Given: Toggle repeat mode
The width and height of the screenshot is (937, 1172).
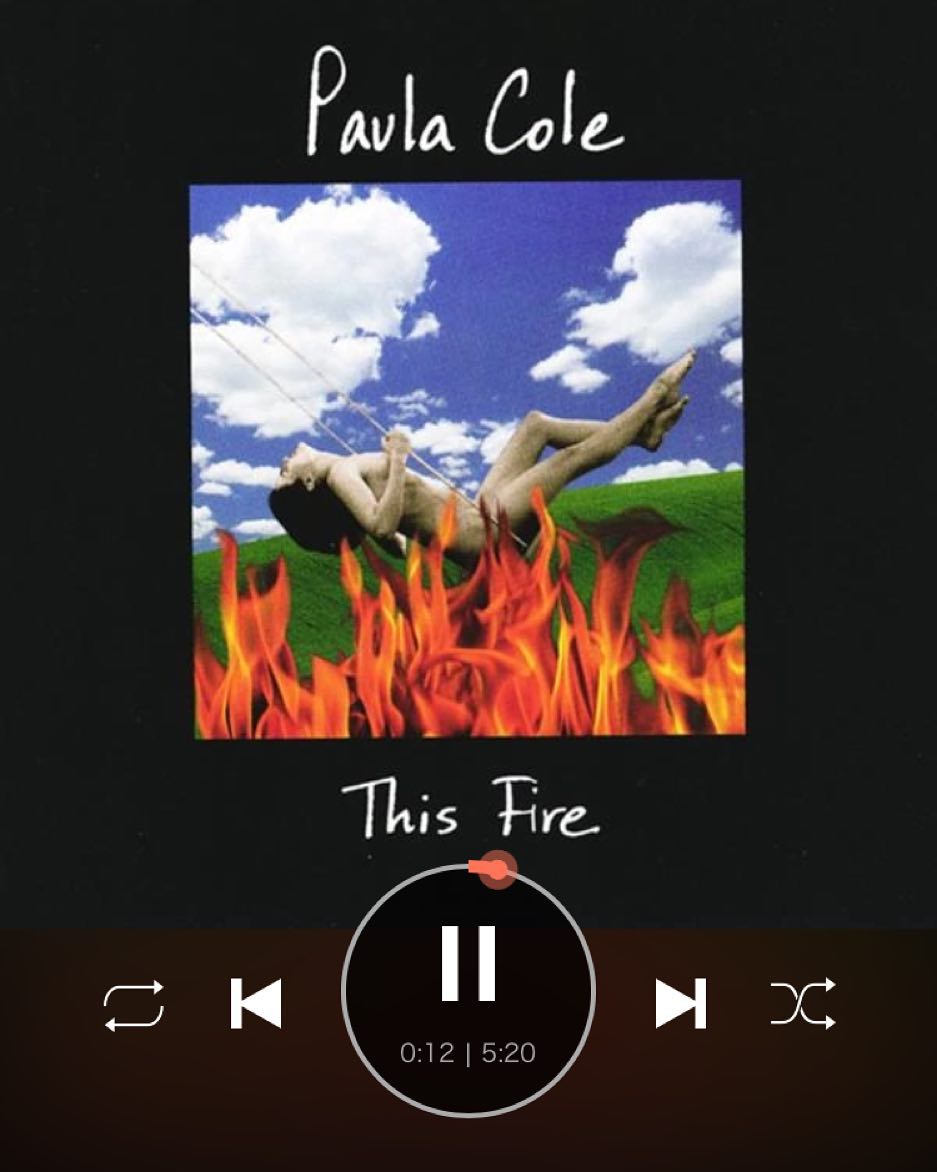Looking at the screenshot, I should [134, 1005].
